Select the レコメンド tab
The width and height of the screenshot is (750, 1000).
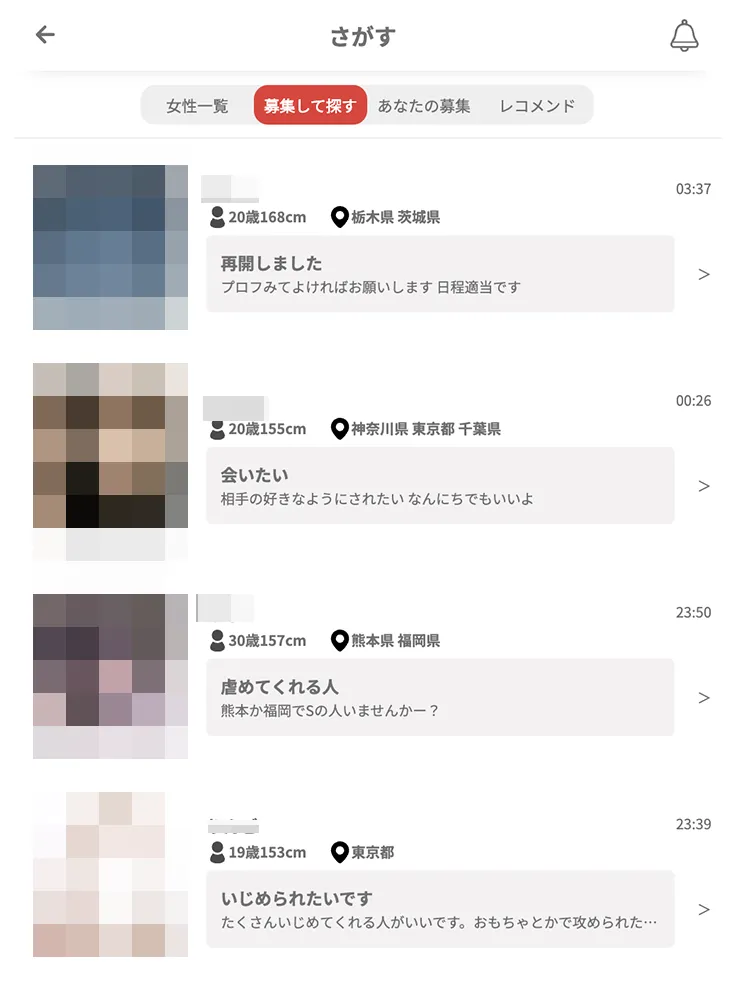536,104
